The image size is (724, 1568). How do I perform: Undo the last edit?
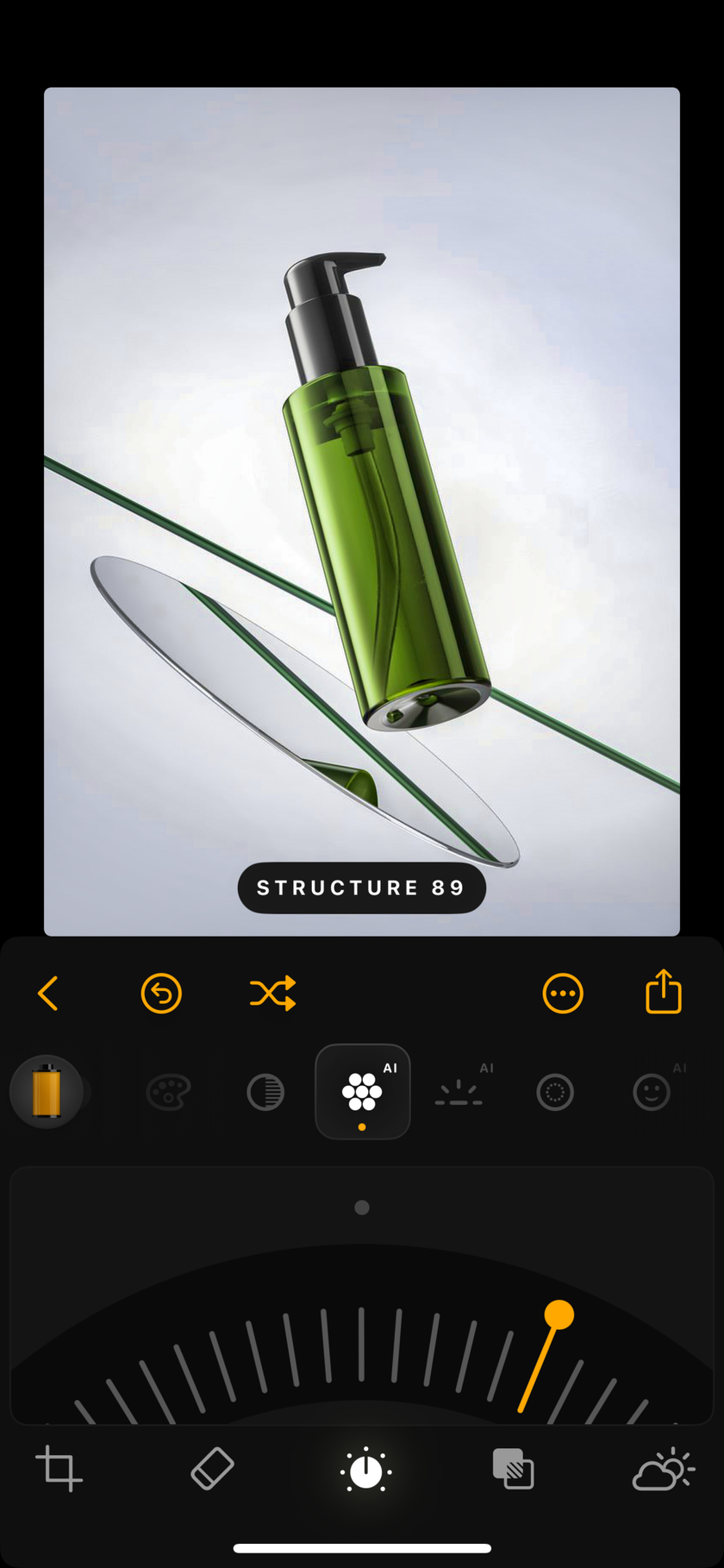click(161, 994)
